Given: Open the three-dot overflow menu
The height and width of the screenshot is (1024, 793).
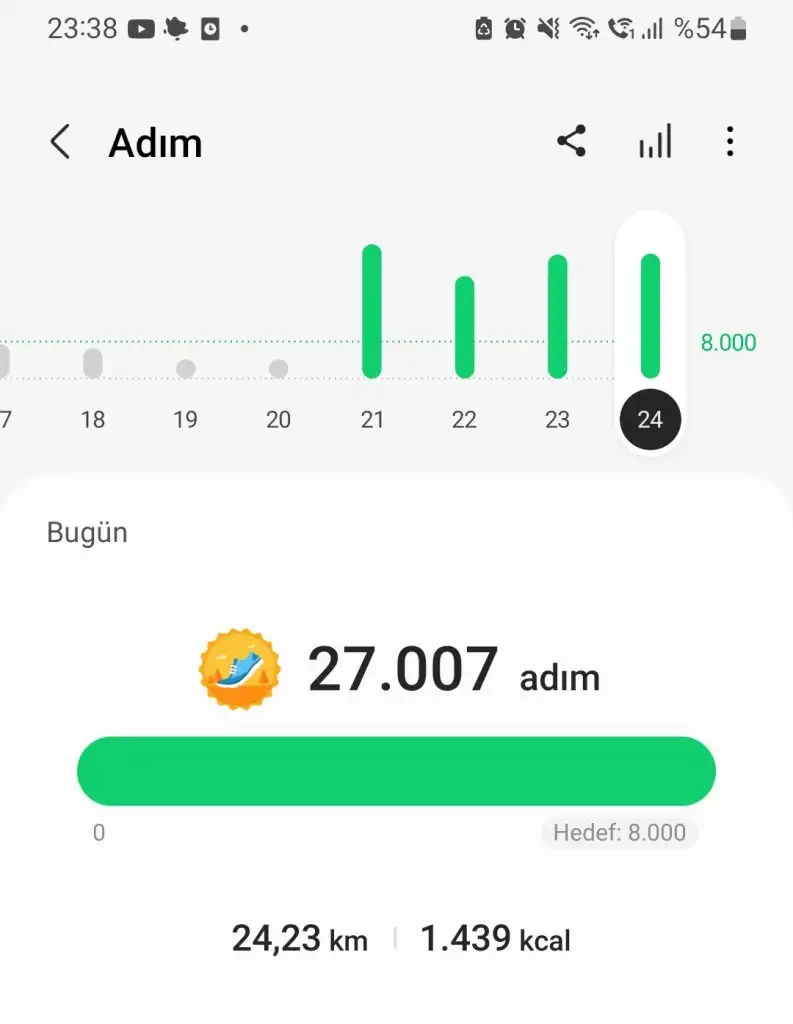Looking at the screenshot, I should click(x=730, y=142).
